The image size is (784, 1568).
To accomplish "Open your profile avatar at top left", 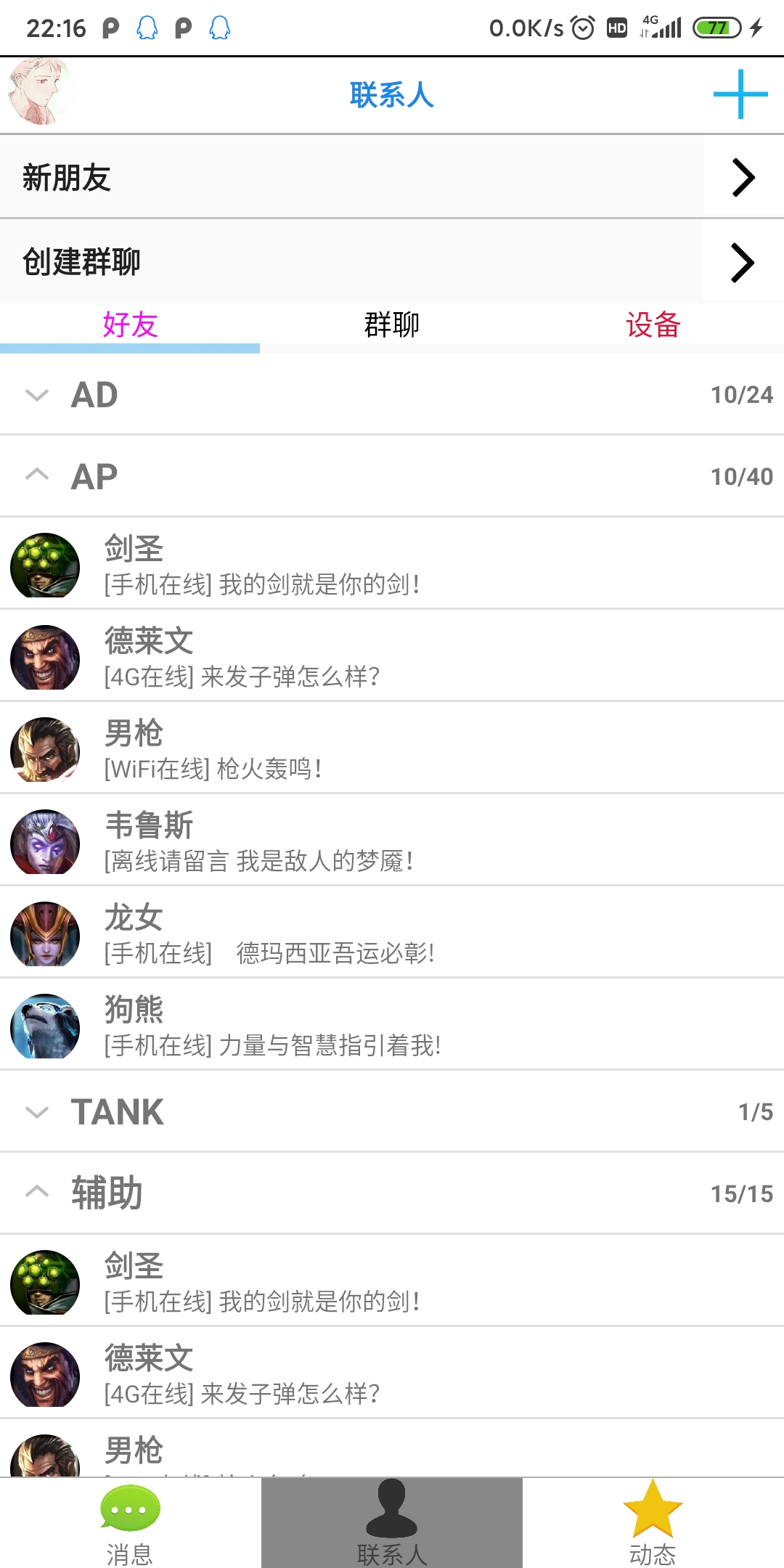I will (38, 93).
